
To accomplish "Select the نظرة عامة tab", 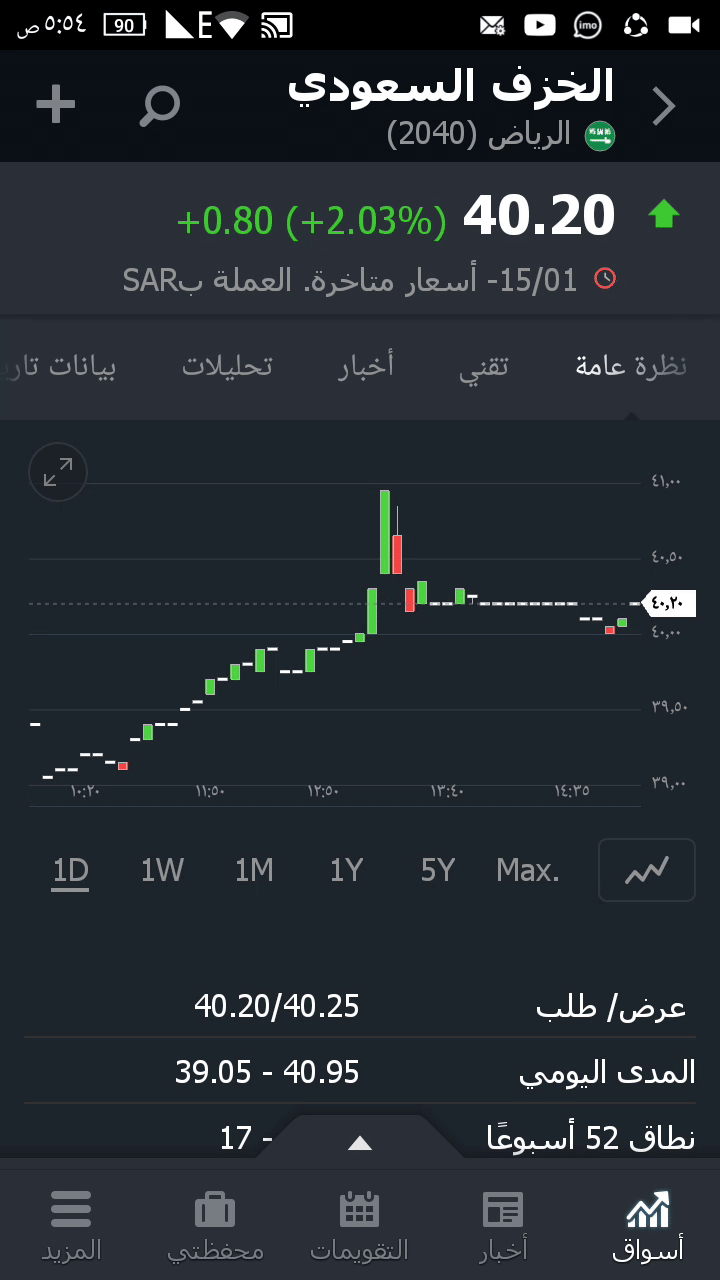I will 631,366.
